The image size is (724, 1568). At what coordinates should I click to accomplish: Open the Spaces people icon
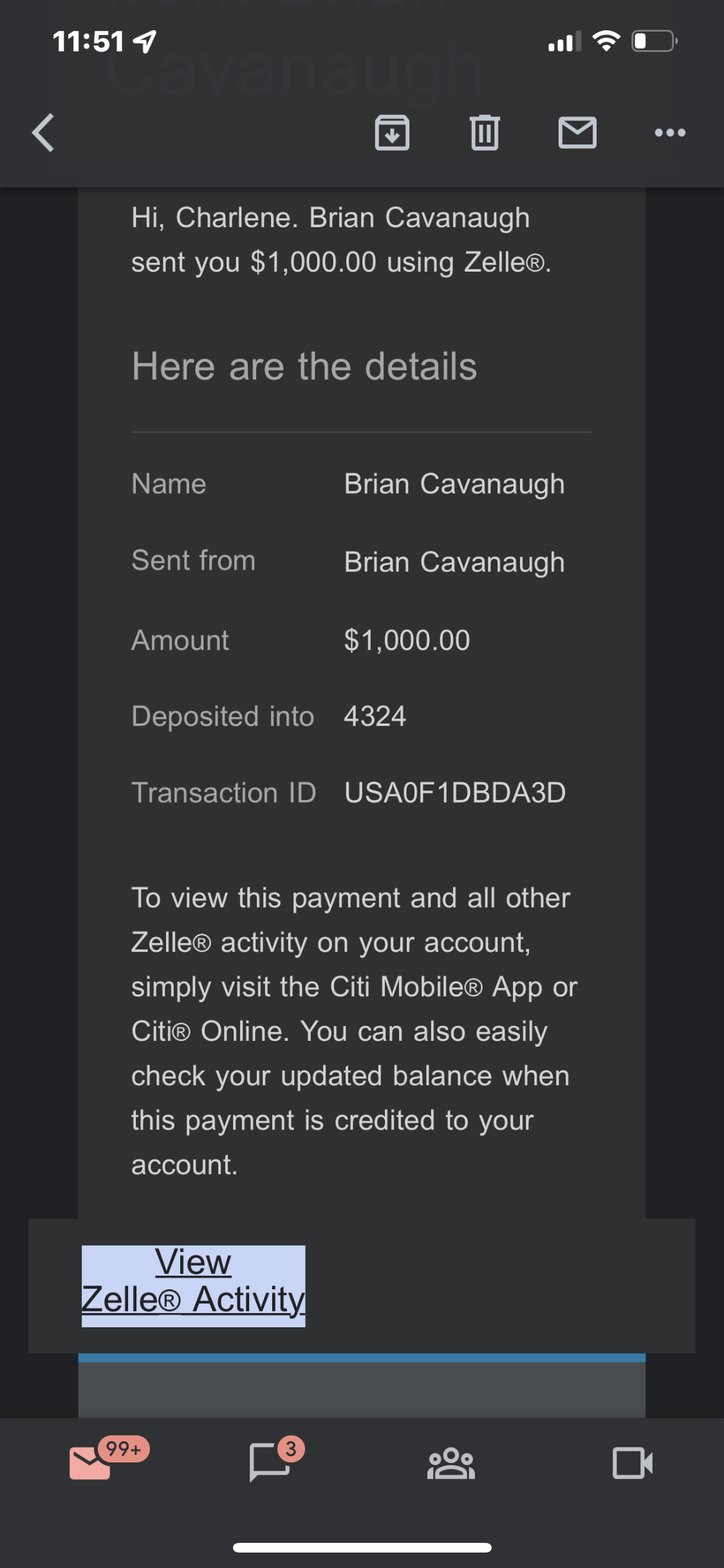pyautogui.click(x=451, y=1462)
